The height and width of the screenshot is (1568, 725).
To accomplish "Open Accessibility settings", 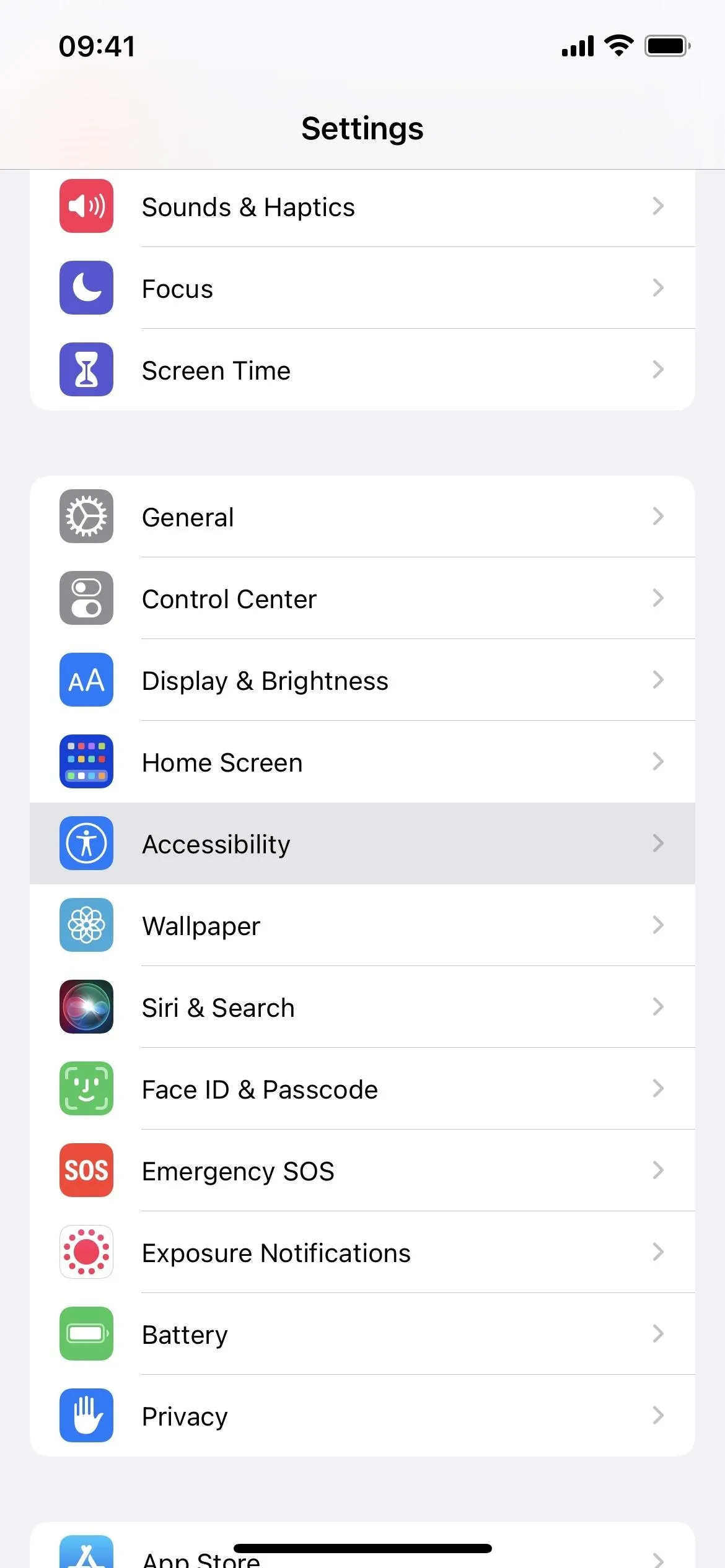I will (362, 844).
